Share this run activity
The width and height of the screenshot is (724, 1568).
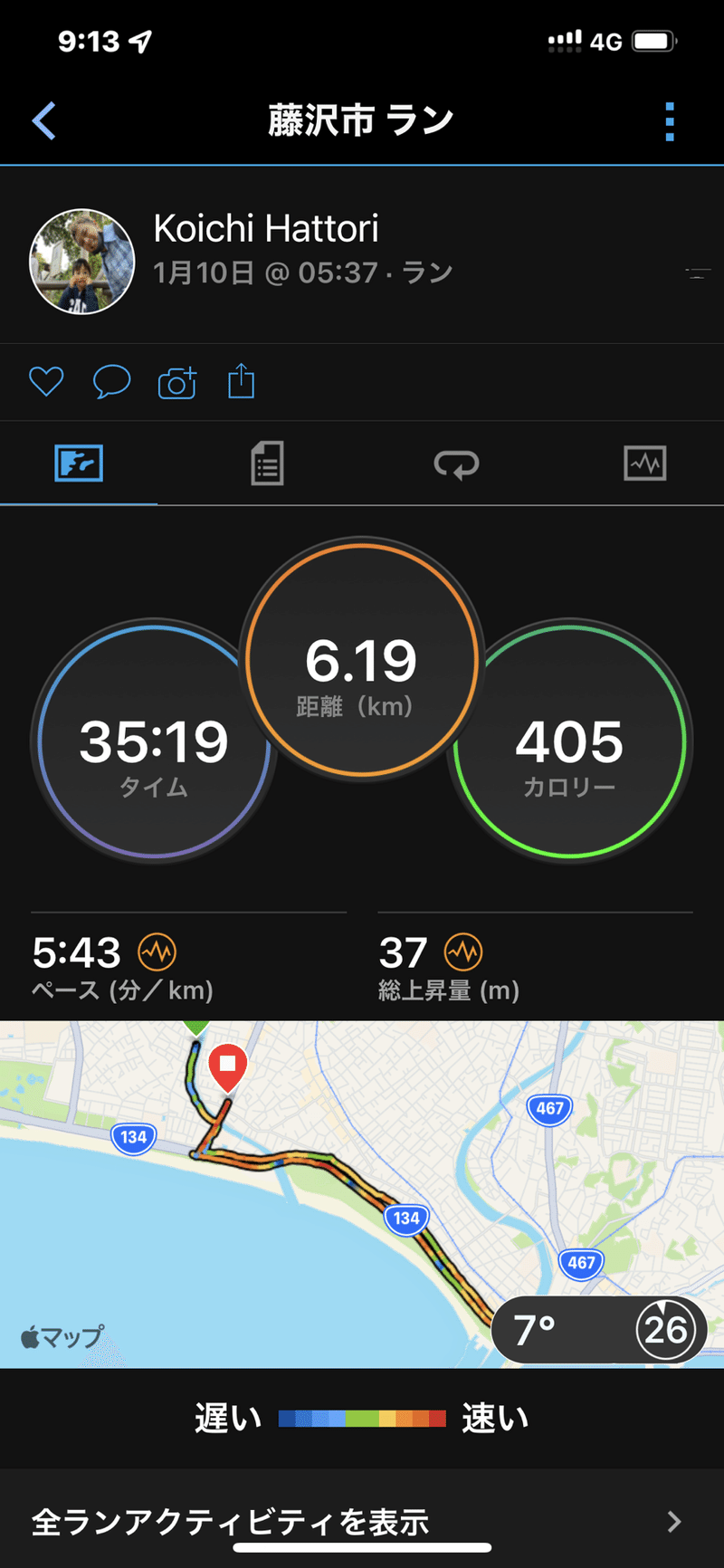[x=242, y=381]
